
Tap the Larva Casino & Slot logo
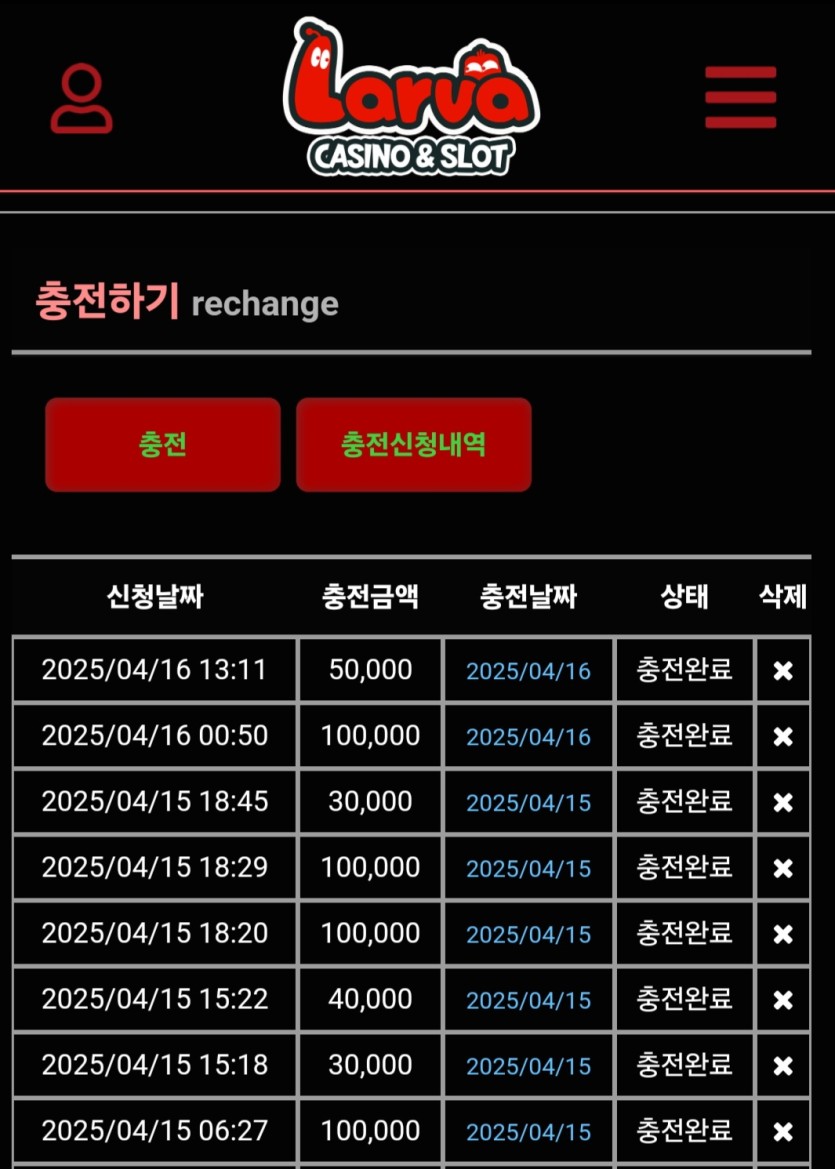tap(411, 98)
